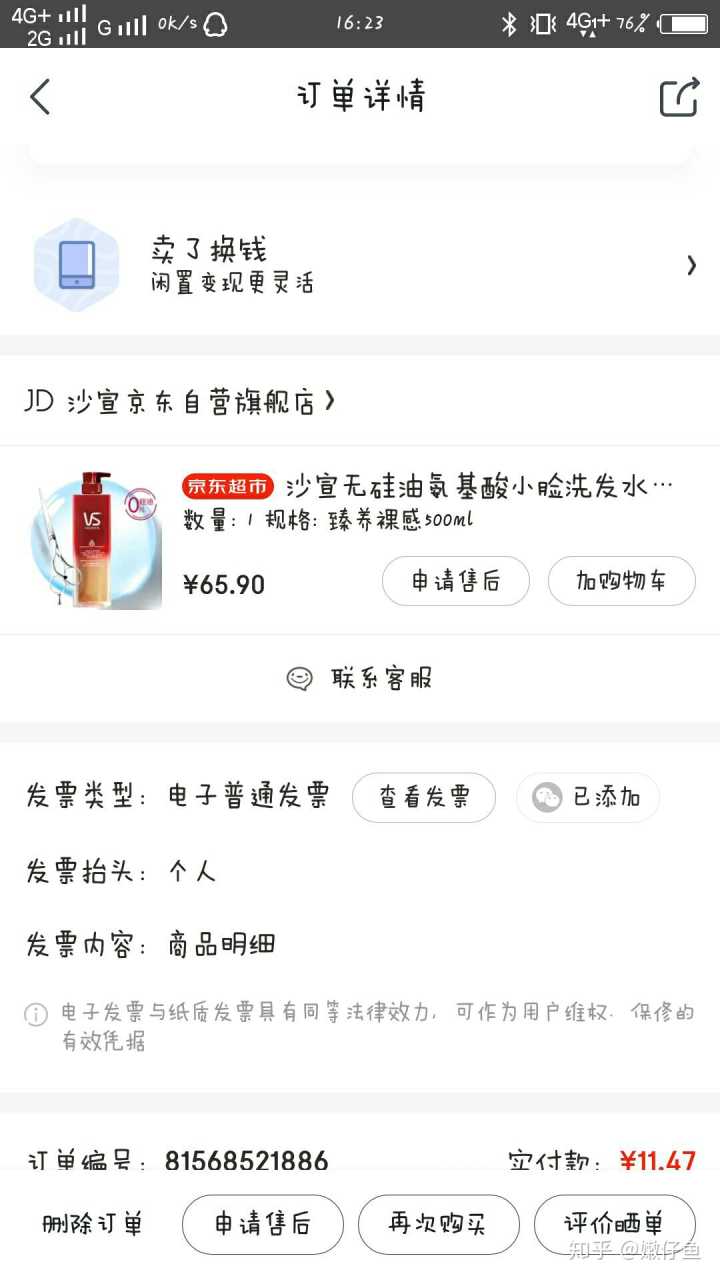Tap 申请售后 in the bottom bar

[262, 1224]
